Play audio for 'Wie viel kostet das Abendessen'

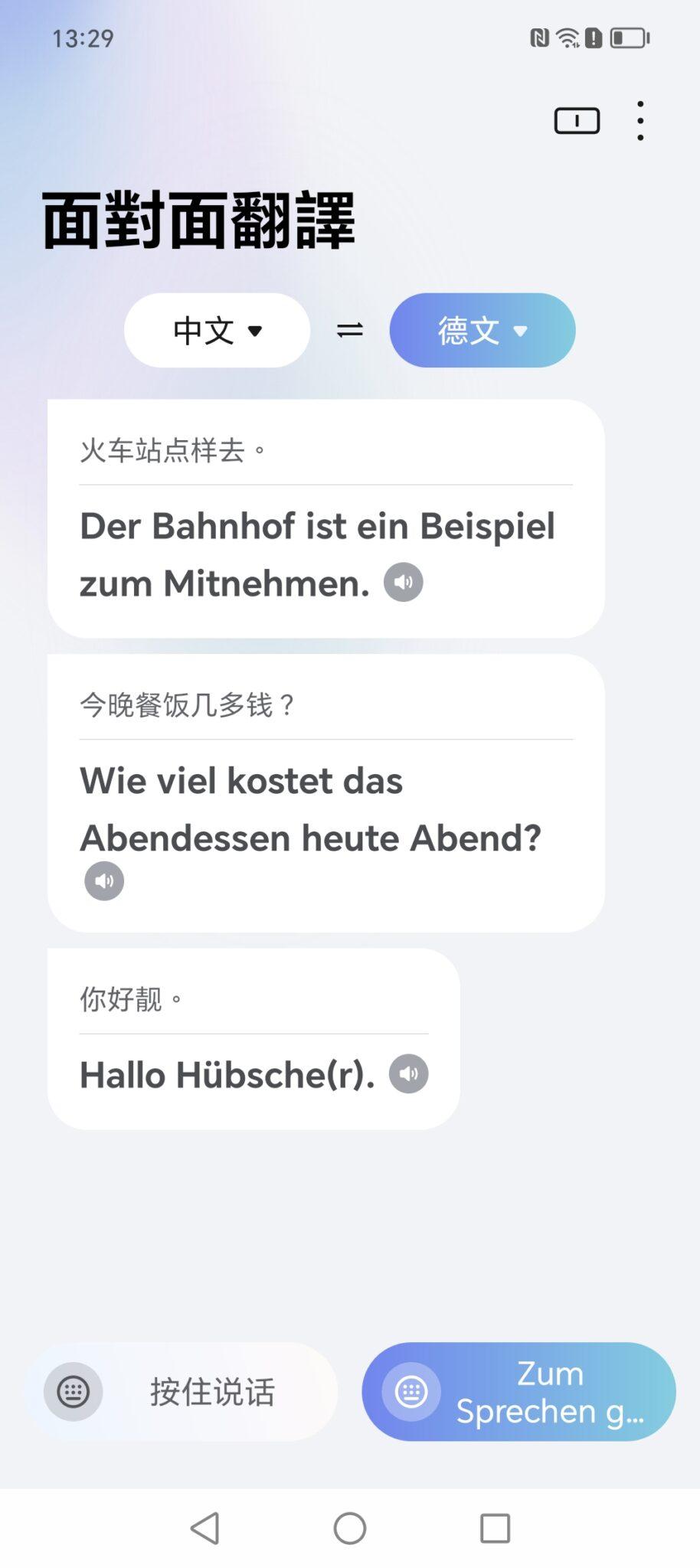(x=104, y=880)
